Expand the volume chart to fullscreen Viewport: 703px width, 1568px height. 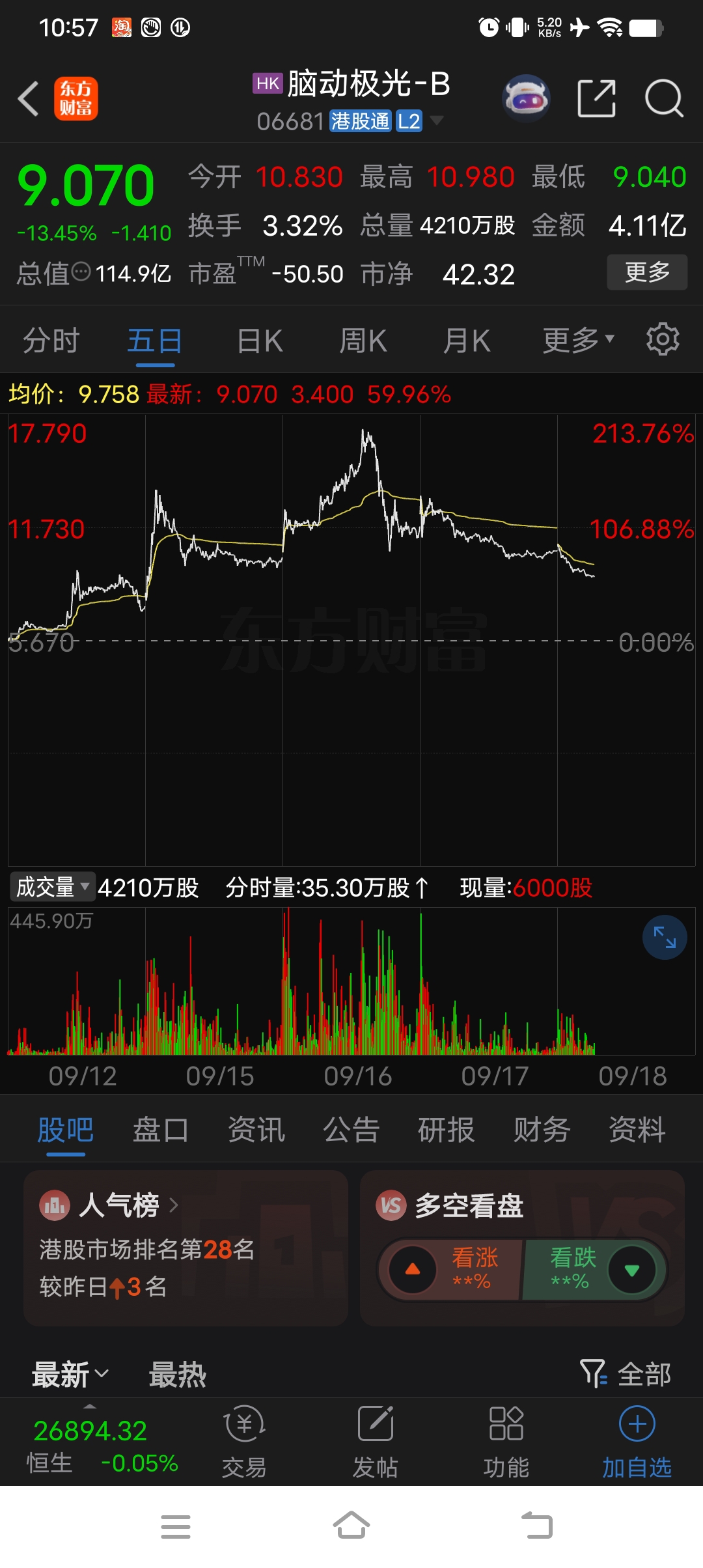665,937
